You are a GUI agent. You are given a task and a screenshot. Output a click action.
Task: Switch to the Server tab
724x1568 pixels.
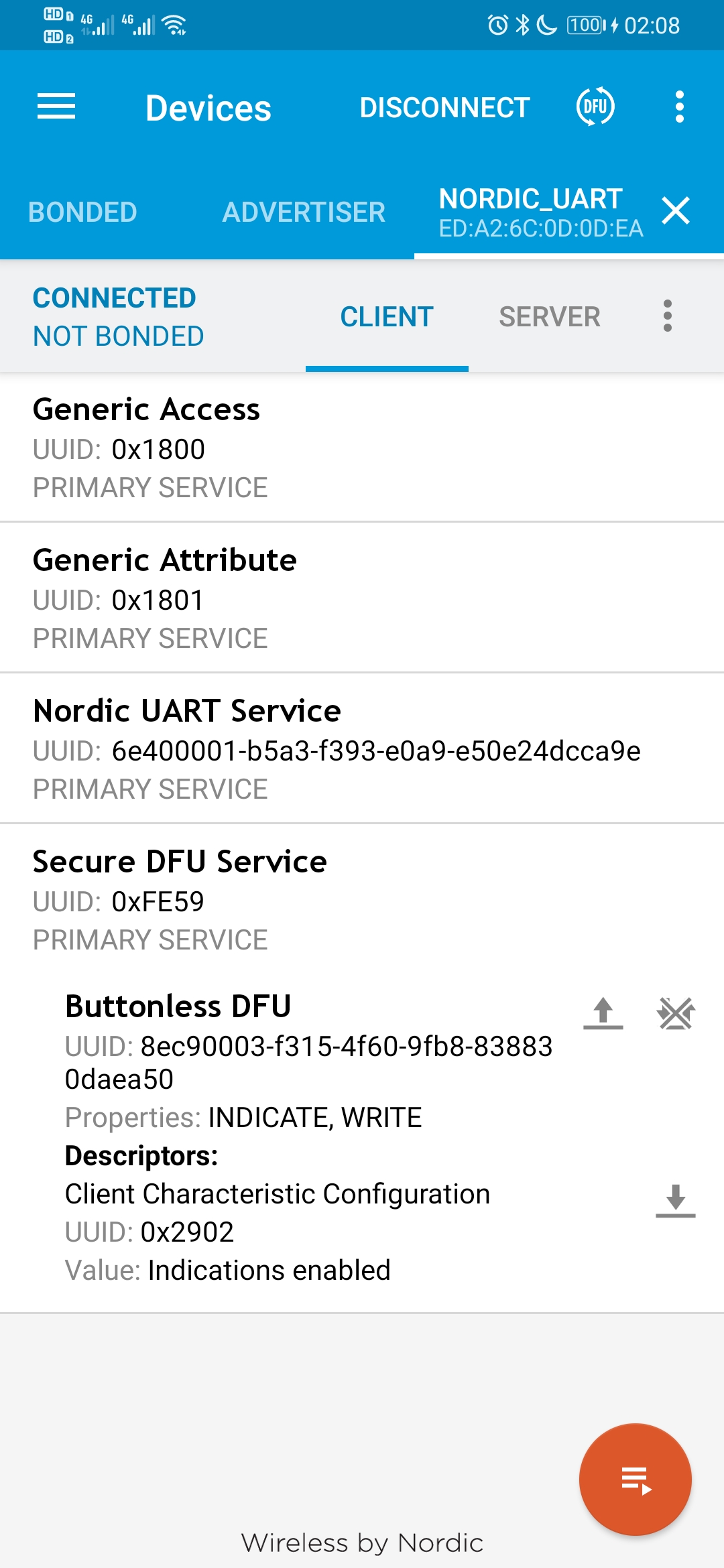point(549,317)
